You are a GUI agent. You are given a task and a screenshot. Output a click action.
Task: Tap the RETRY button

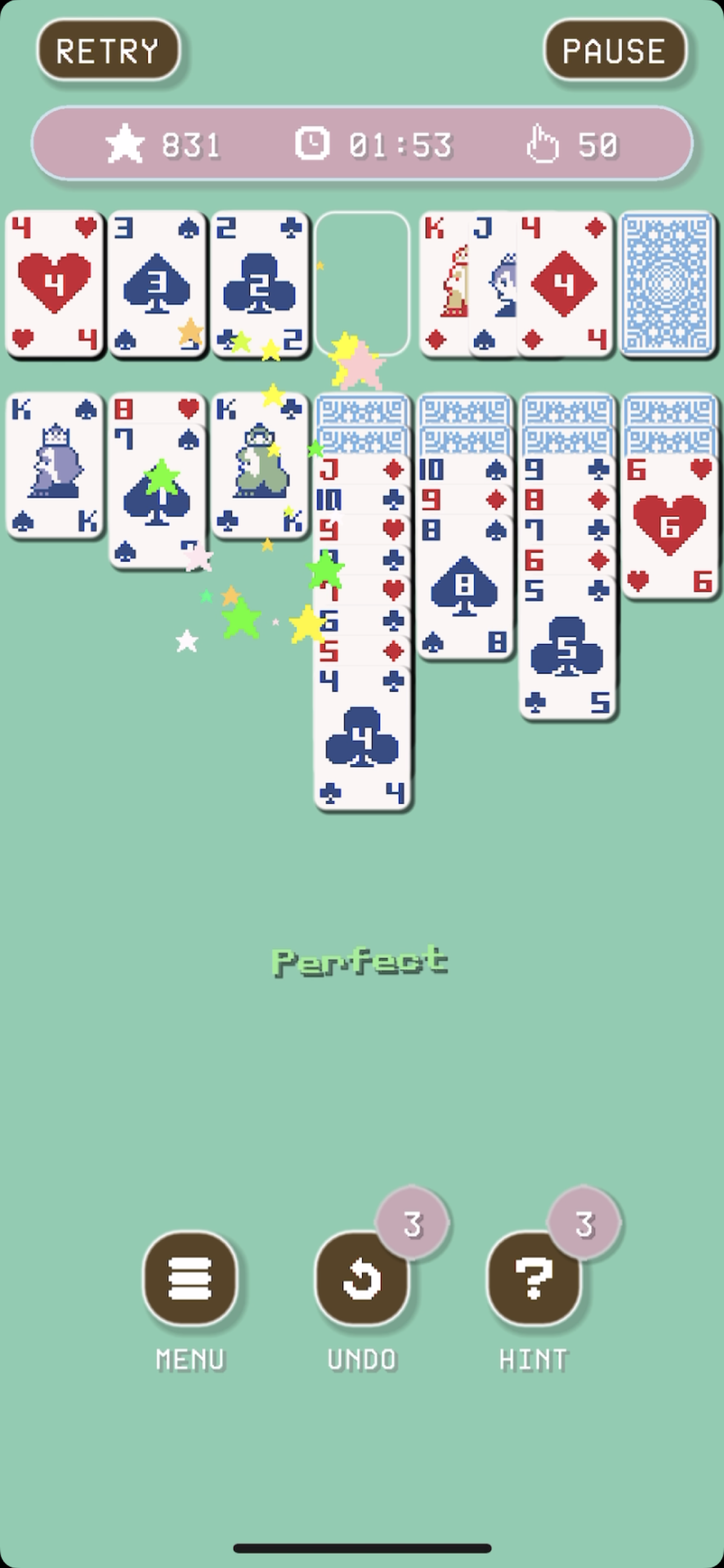108,50
